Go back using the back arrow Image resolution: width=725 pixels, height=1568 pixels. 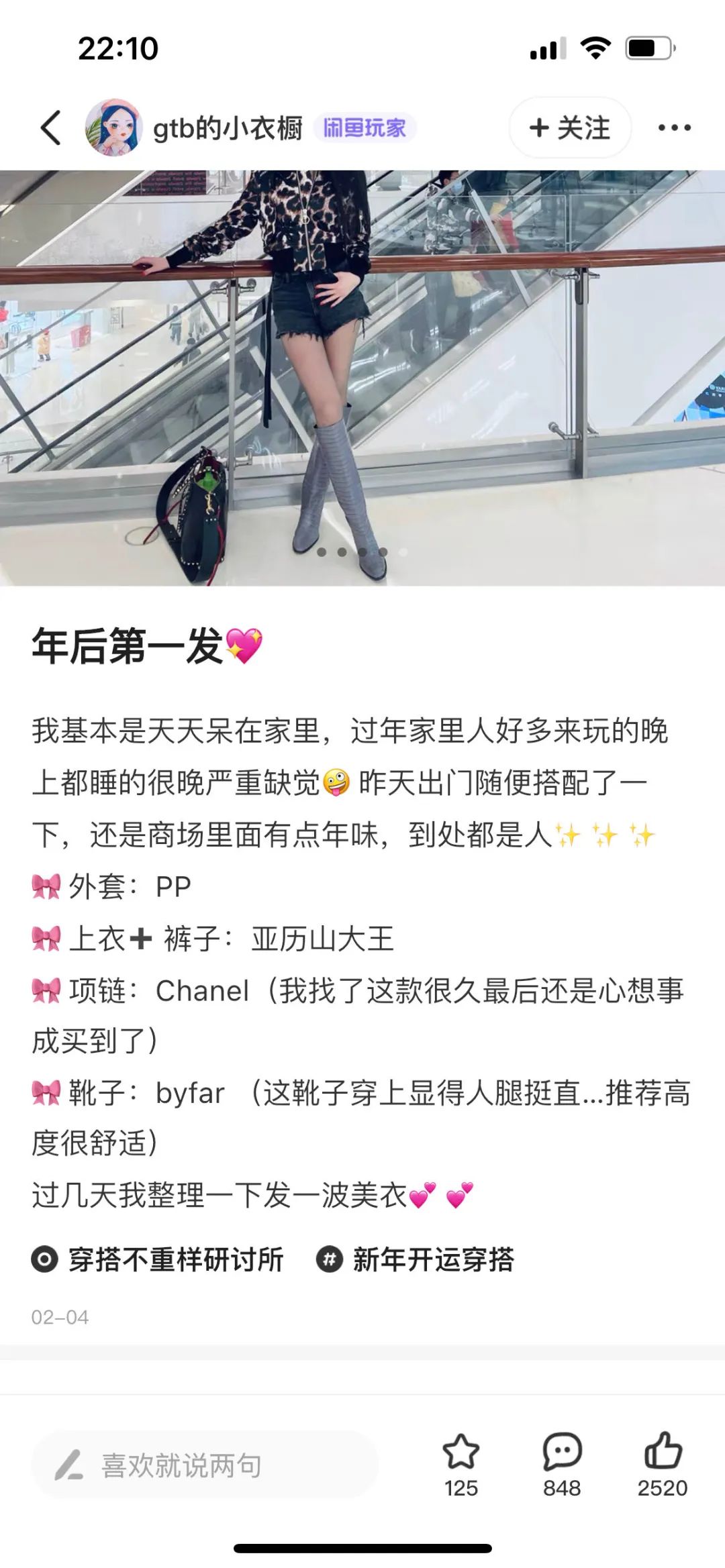pos(51,127)
